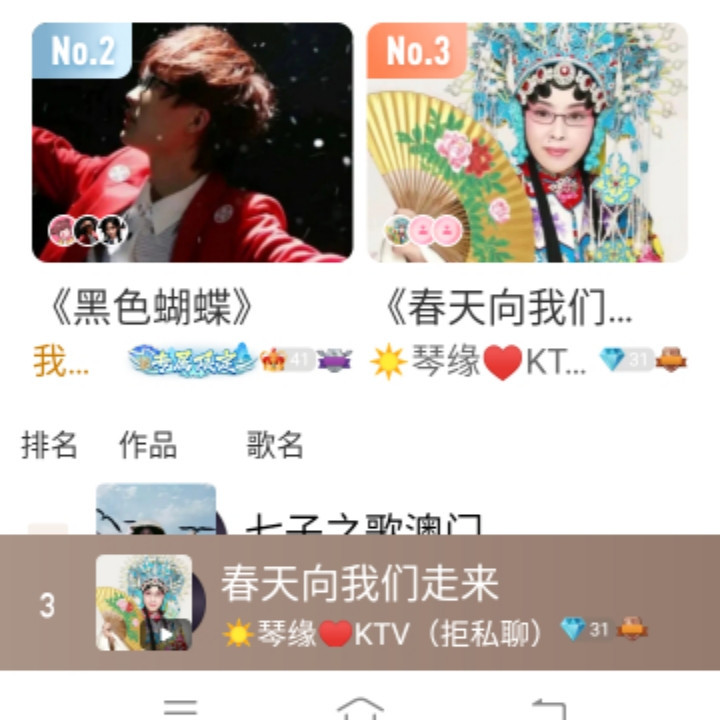The image size is (720, 720).
Task: Open the No.2 song card 《黑色蝴蝶》
Action: tap(192, 143)
